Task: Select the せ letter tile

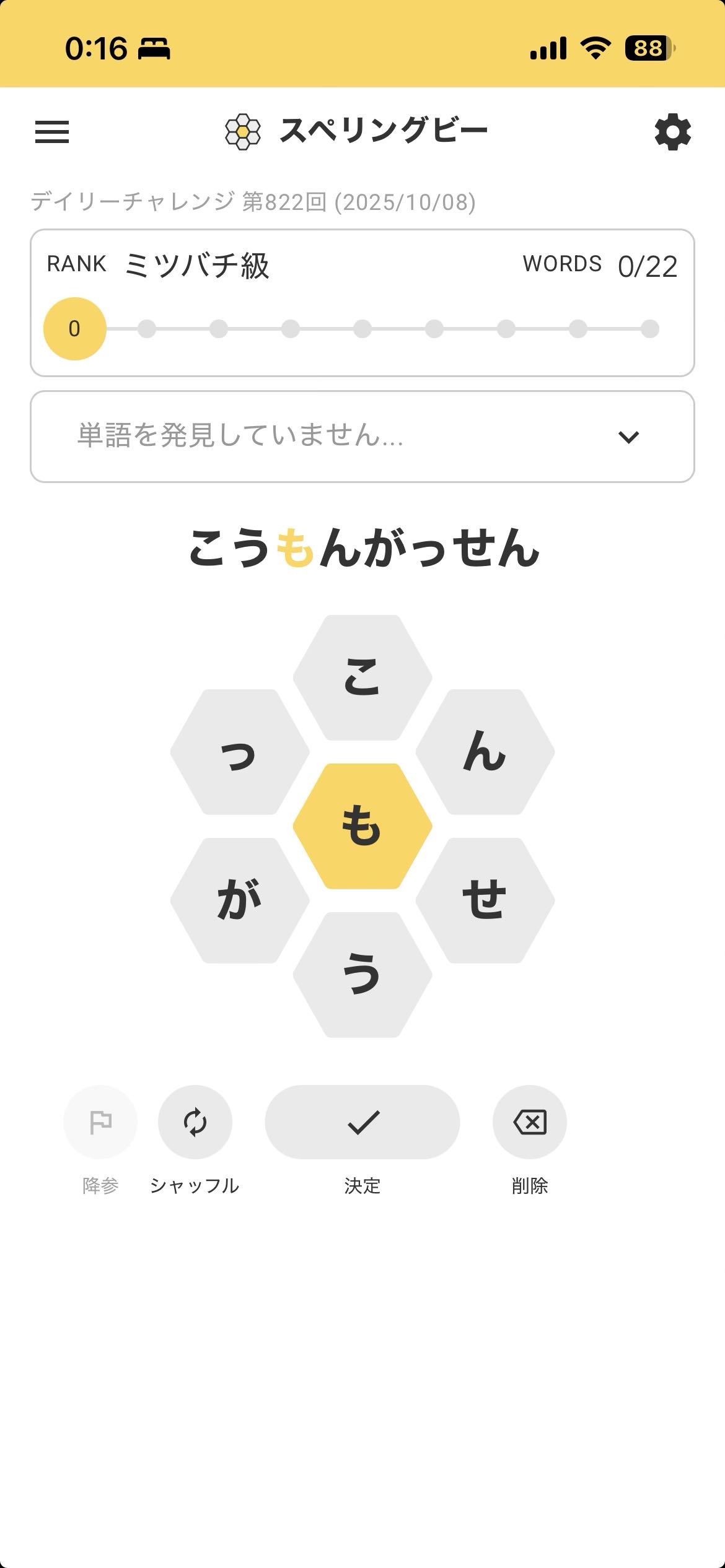Action: tap(485, 900)
